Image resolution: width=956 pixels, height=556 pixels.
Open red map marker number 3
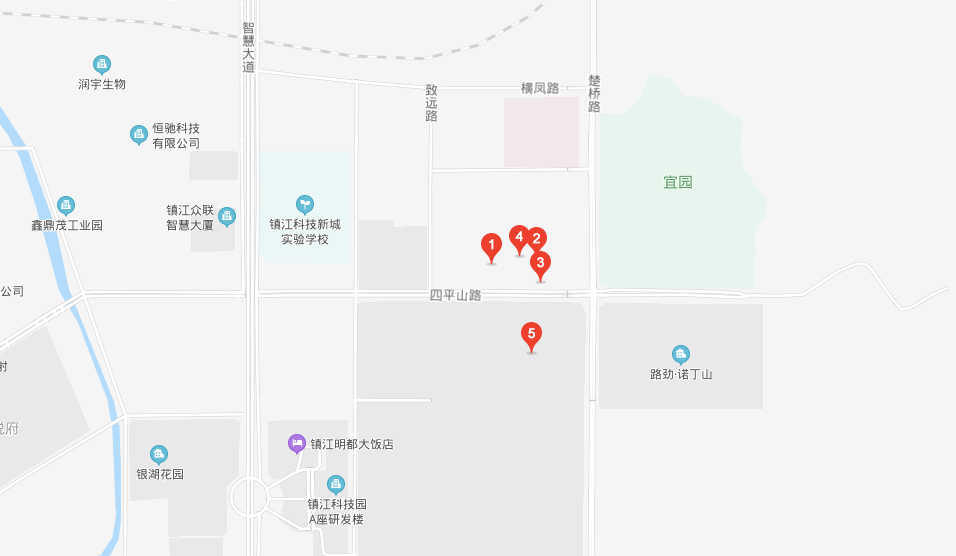pyautogui.click(x=541, y=264)
